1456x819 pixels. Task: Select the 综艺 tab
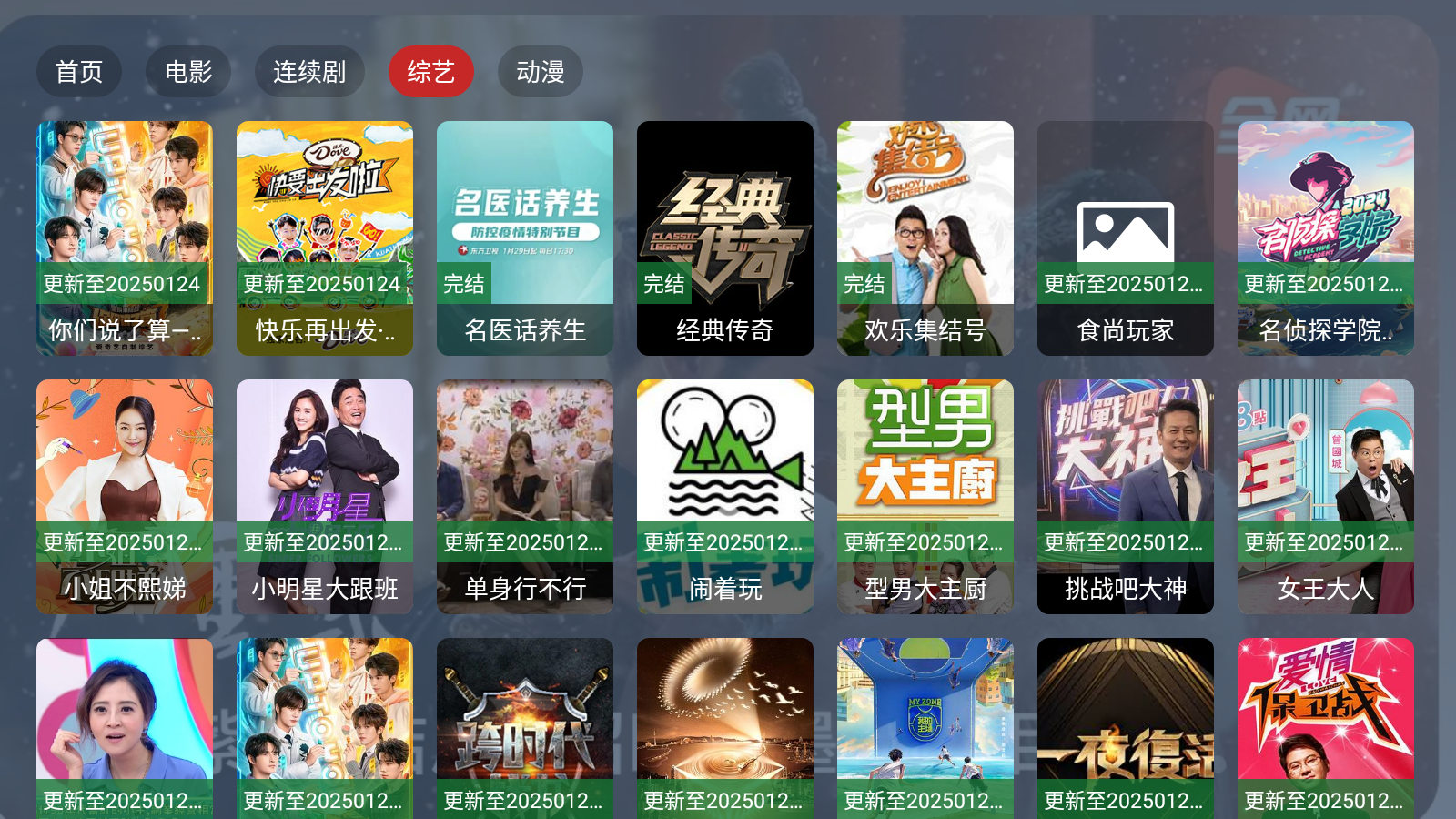point(430,72)
